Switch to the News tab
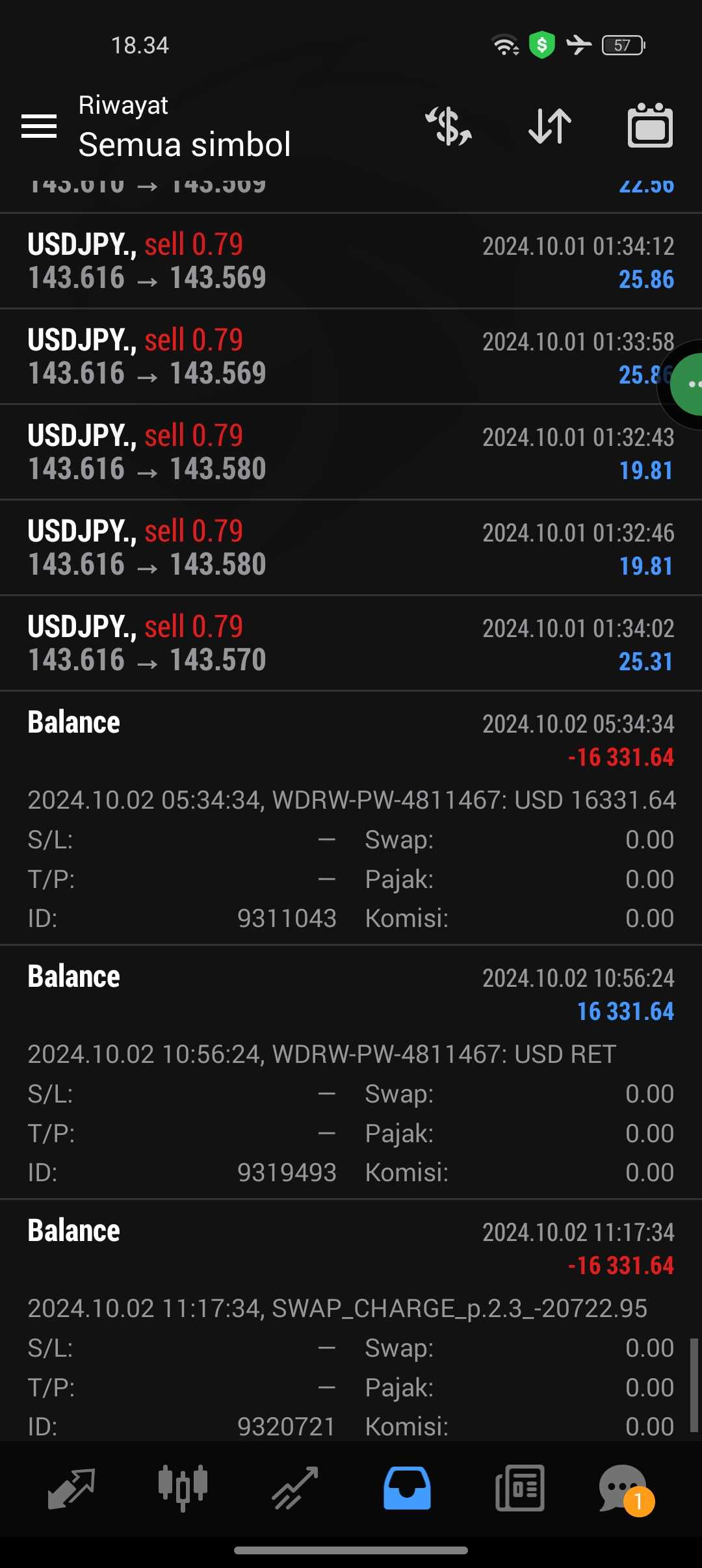The image size is (702, 1568). click(519, 1487)
